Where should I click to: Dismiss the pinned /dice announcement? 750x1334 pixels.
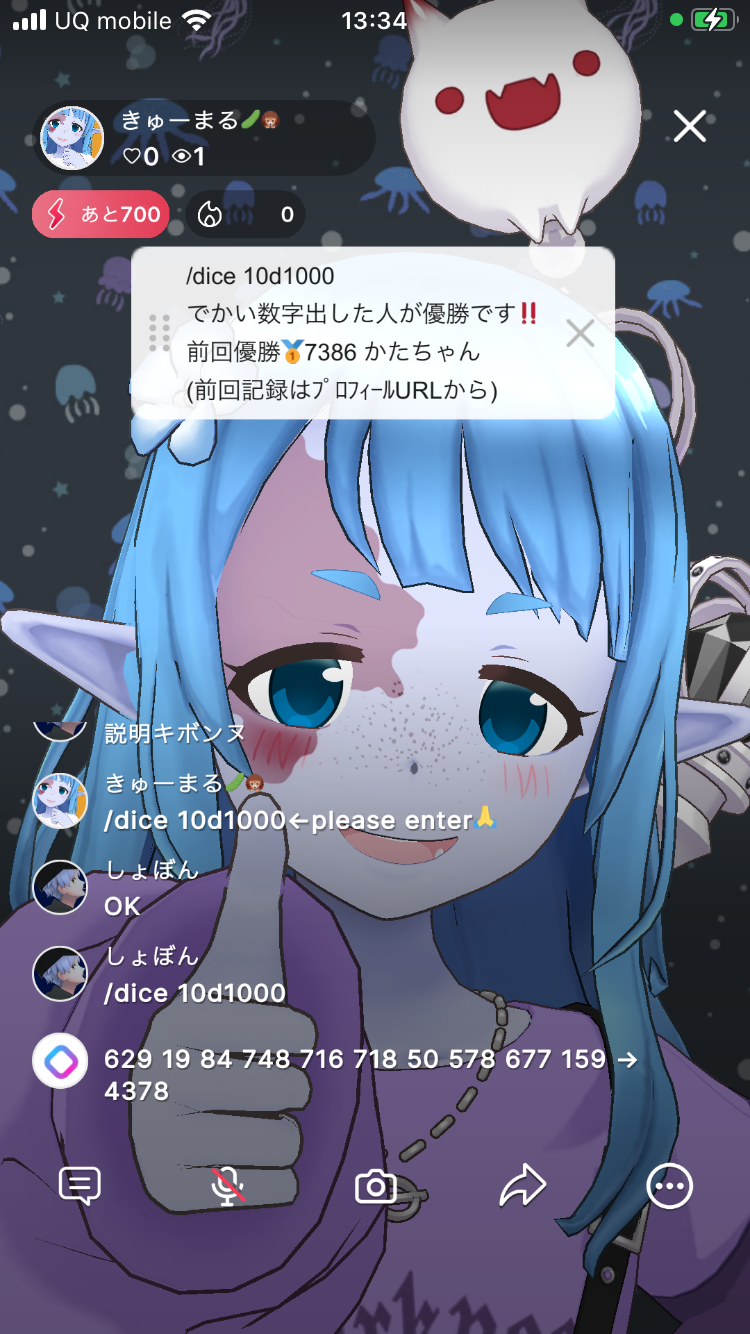pyautogui.click(x=580, y=333)
